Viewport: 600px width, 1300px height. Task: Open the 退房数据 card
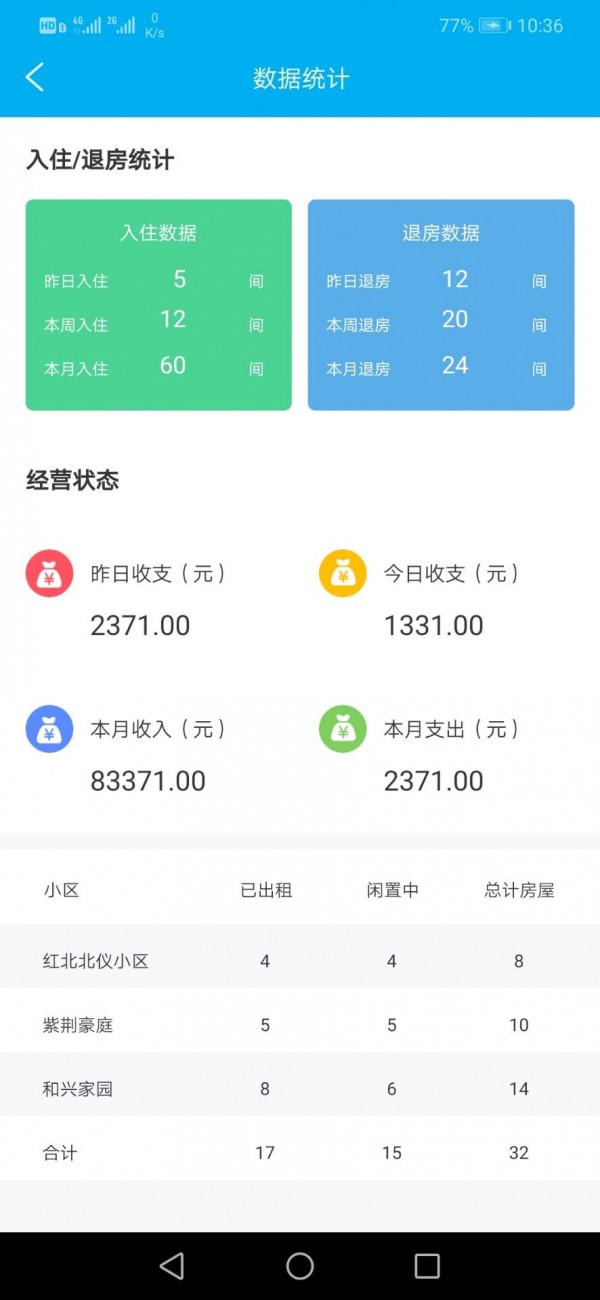pos(441,305)
